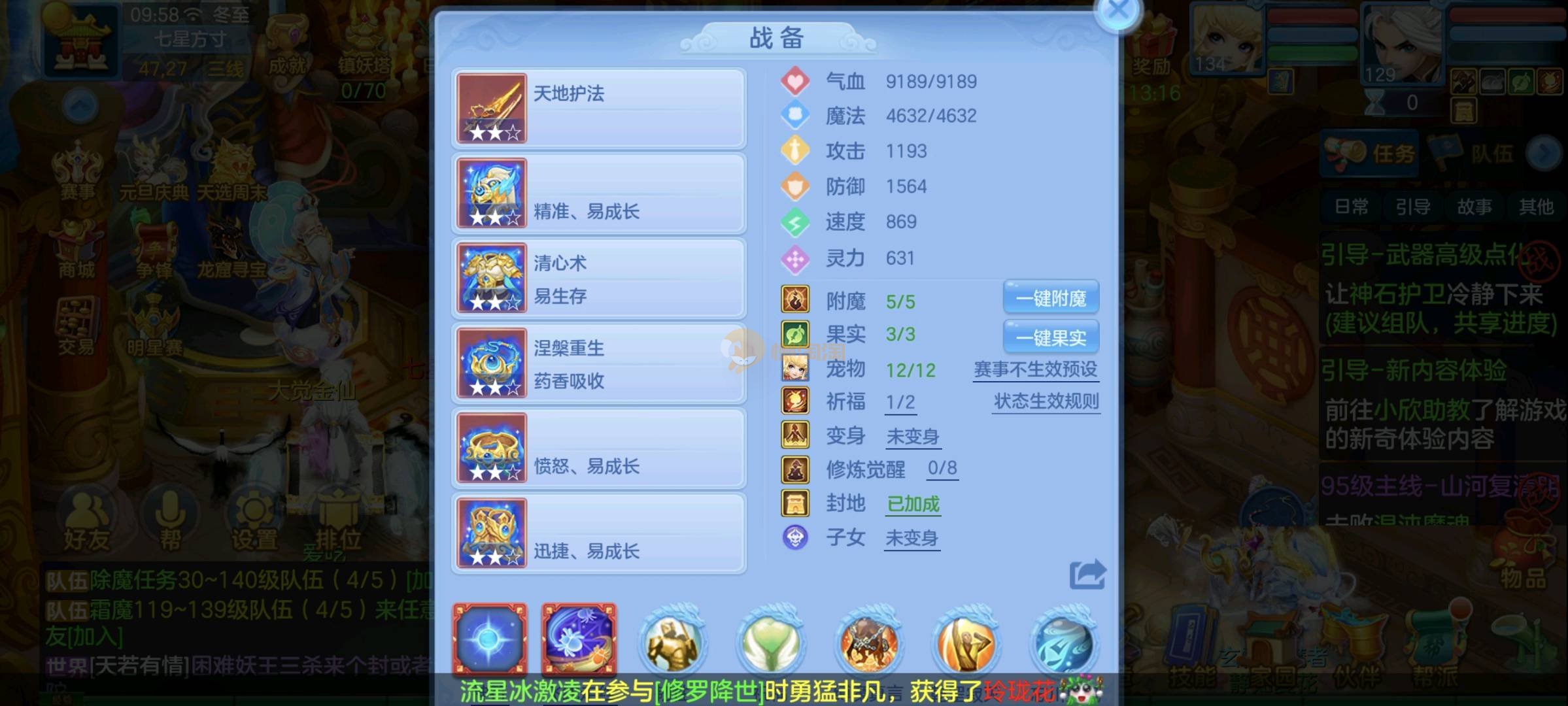Open the 祈福 1/2 link
Viewport: 1568px width, 706px height.
900,403
